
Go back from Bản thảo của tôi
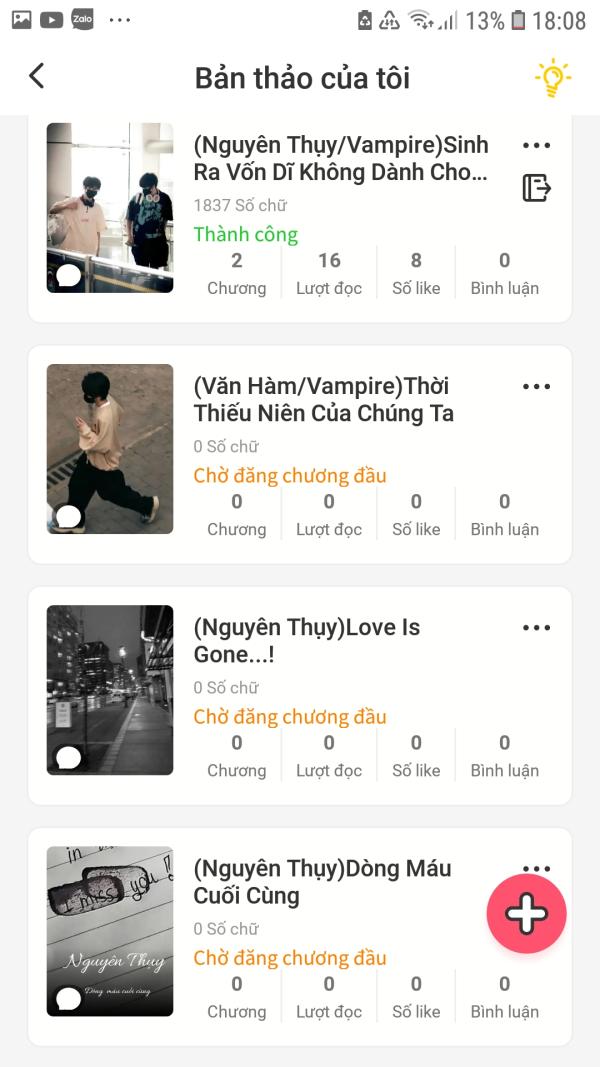(37, 76)
